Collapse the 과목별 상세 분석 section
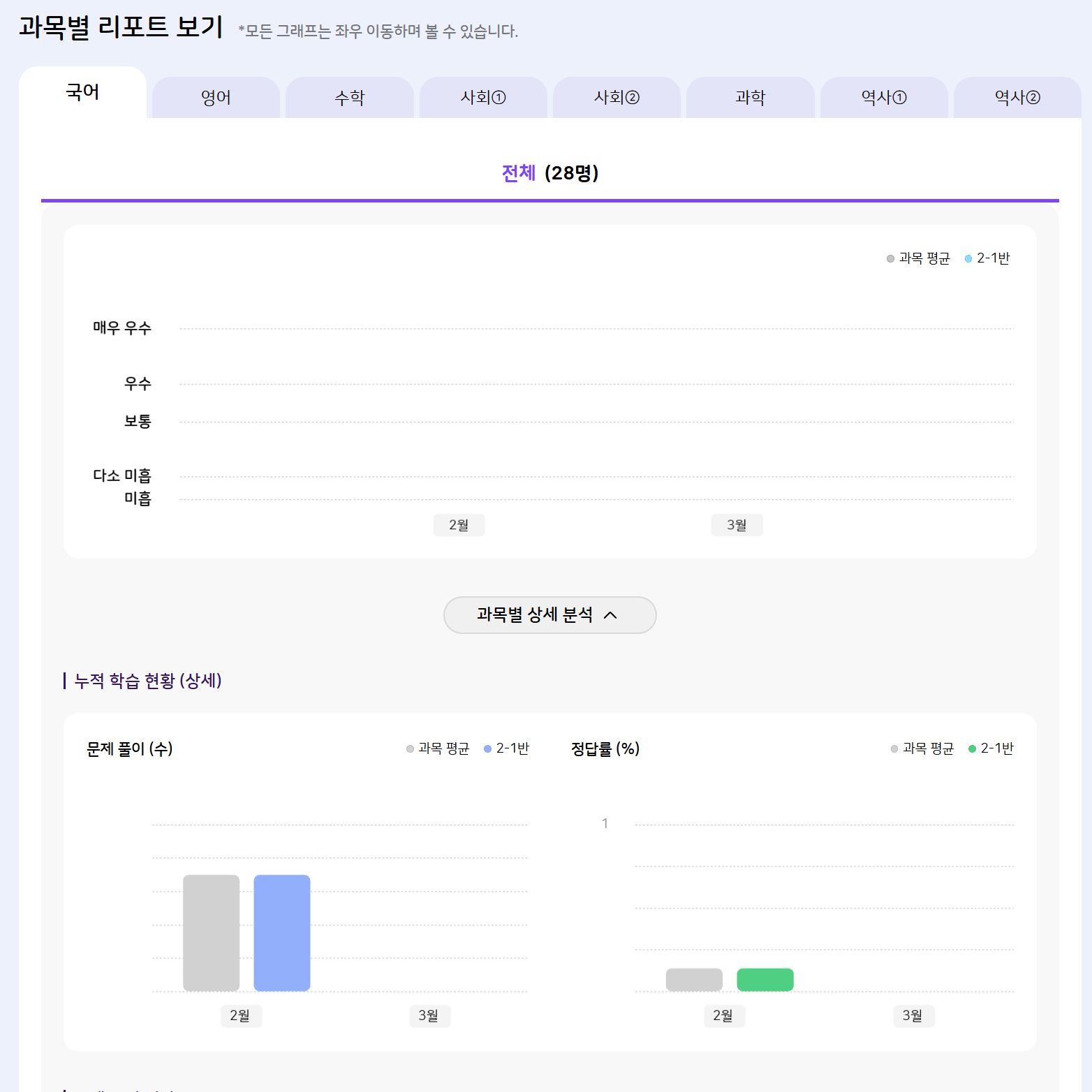 pyautogui.click(x=549, y=615)
